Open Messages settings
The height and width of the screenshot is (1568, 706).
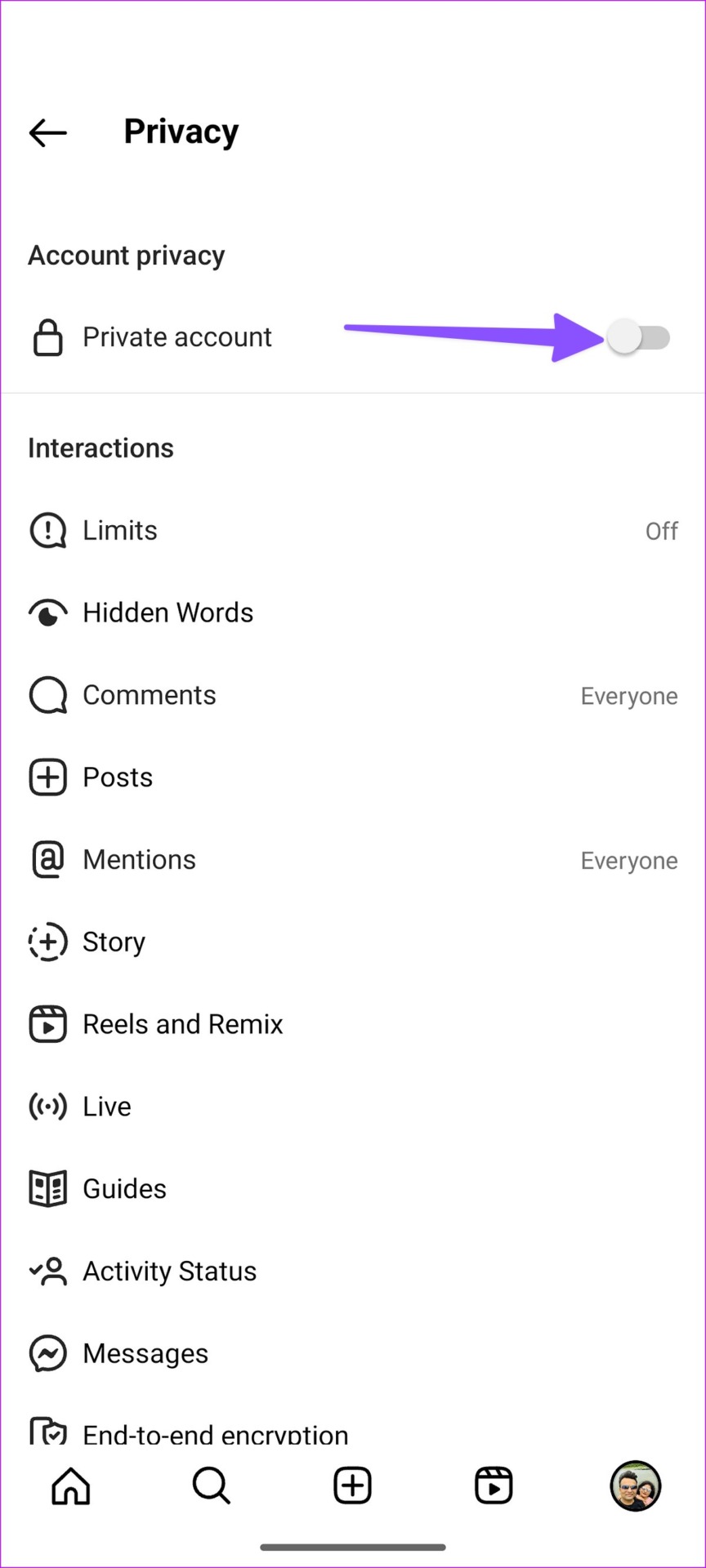353,1354
